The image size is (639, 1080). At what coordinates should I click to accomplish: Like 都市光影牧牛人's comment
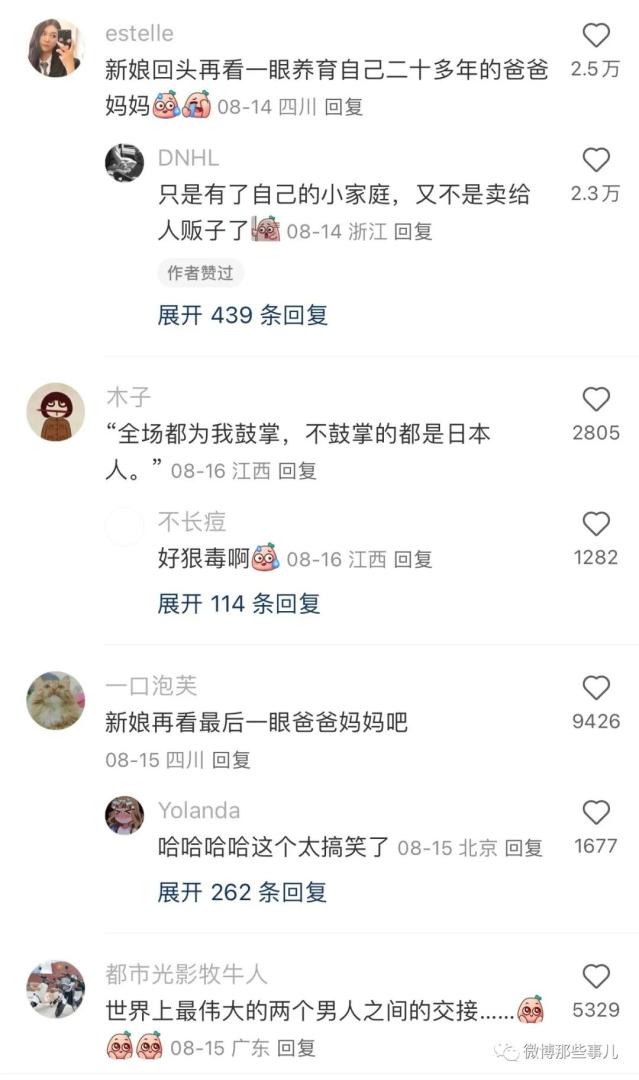[x=596, y=977]
